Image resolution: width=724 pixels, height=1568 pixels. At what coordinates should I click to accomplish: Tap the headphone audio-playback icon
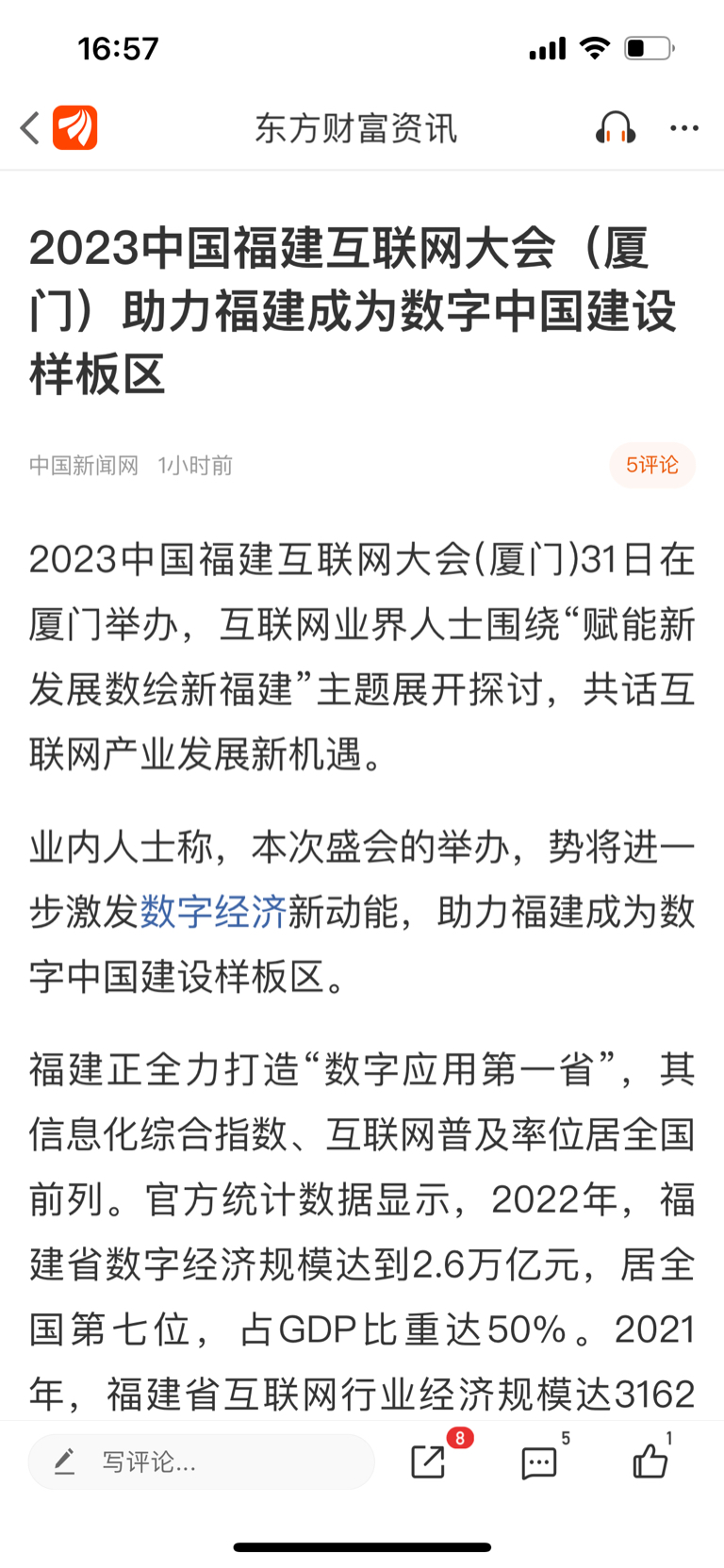[x=615, y=126]
